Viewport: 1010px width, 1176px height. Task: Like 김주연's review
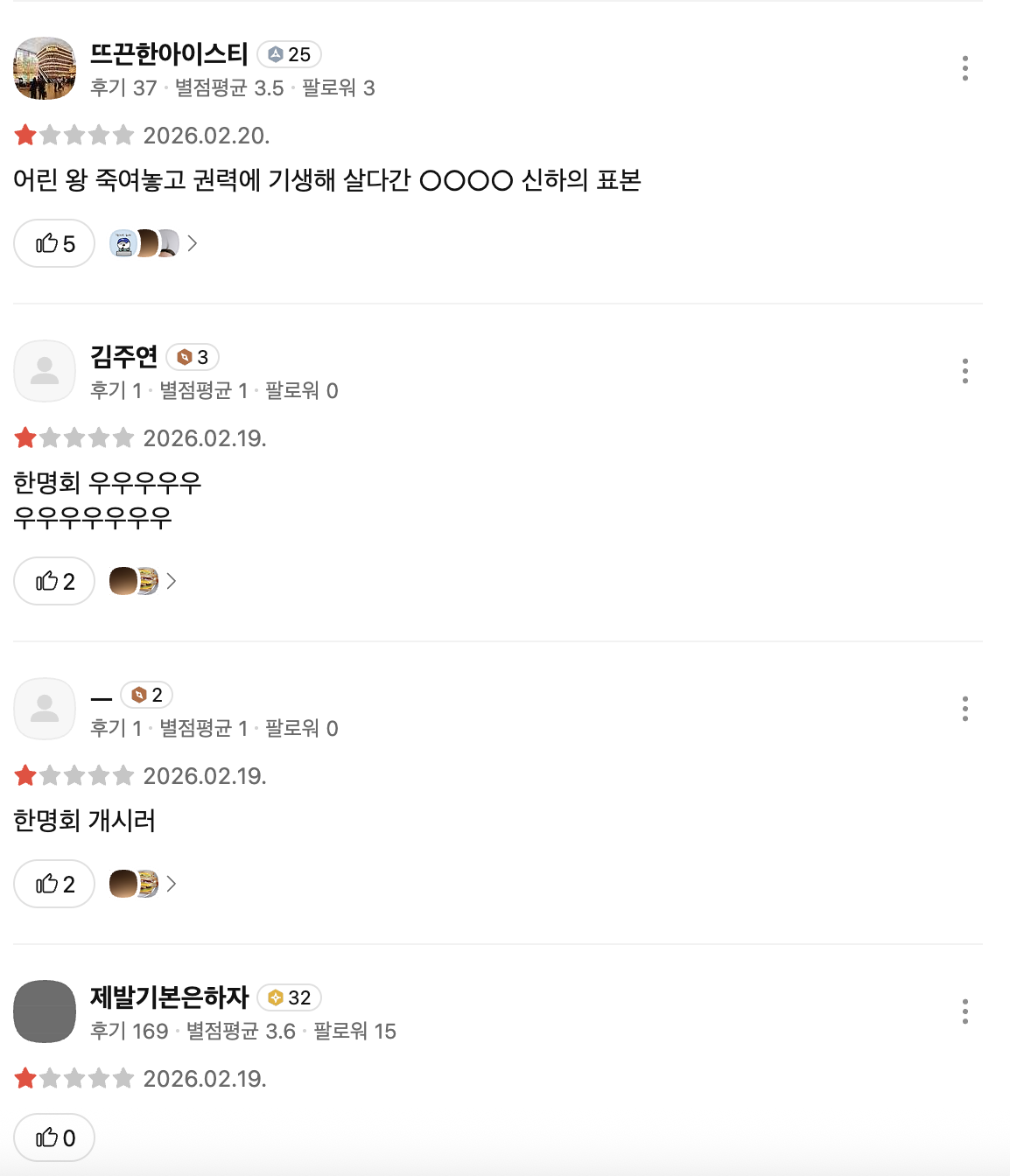click(x=54, y=581)
